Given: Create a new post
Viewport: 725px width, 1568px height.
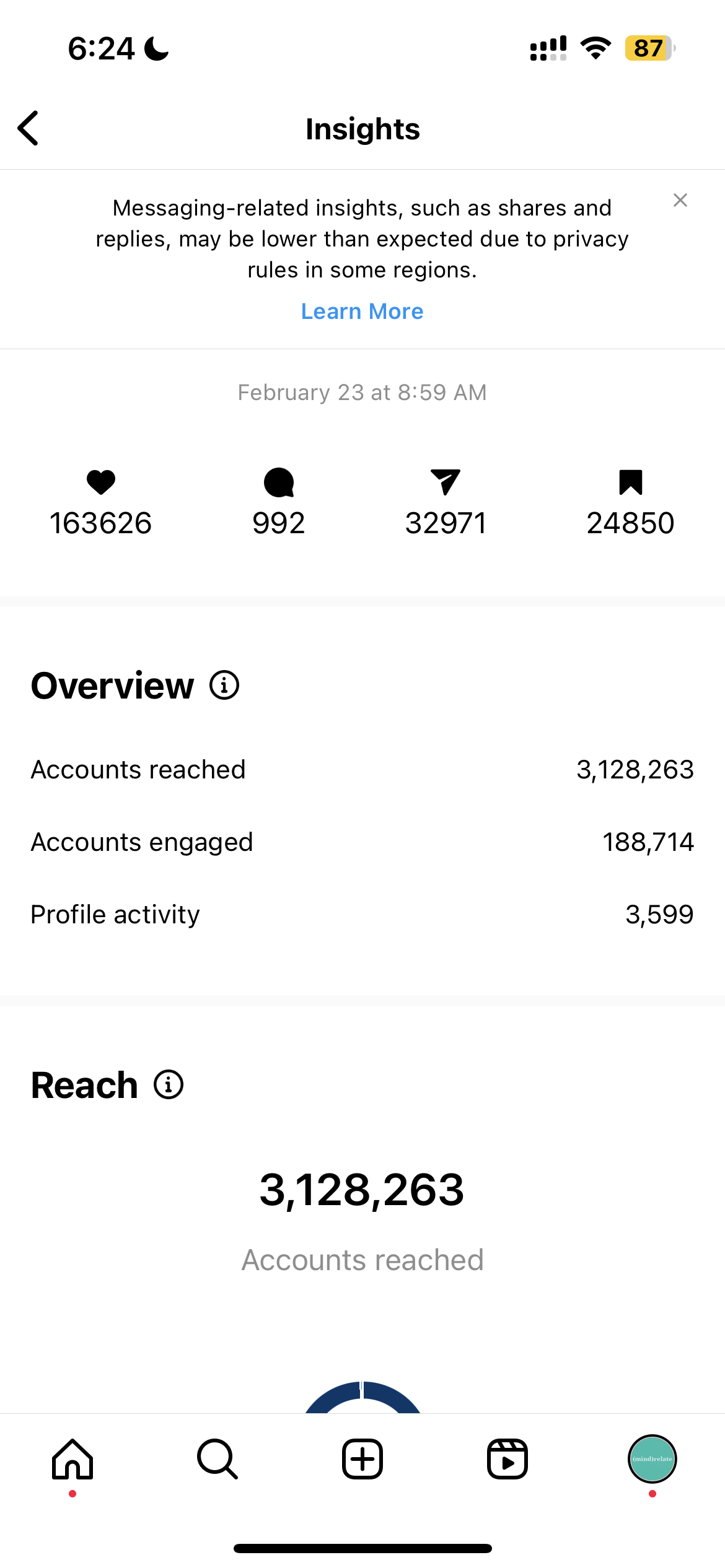Looking at the screenshot, I should click(x=362, y=1459).
